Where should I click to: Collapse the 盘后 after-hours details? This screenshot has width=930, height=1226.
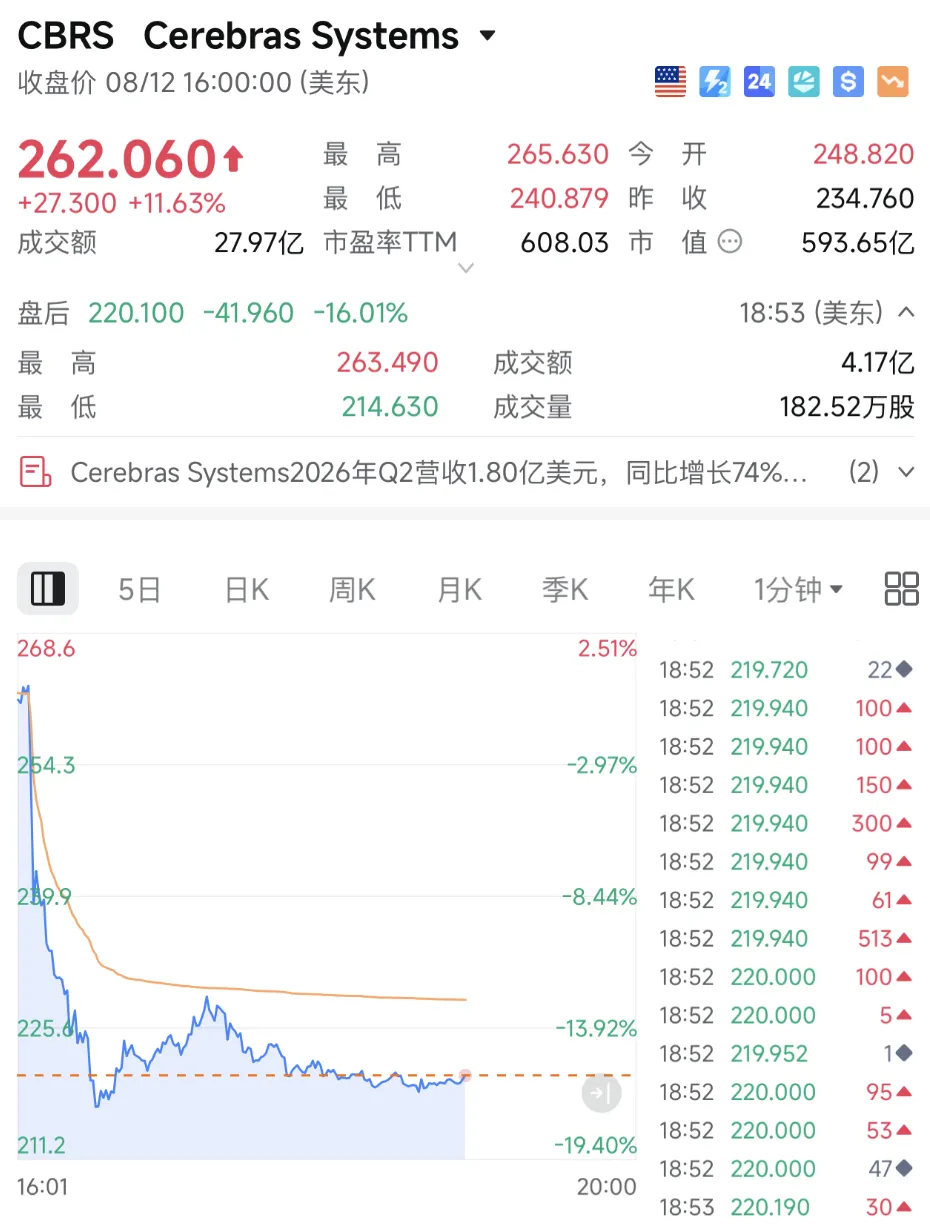[x=906, y=313]
